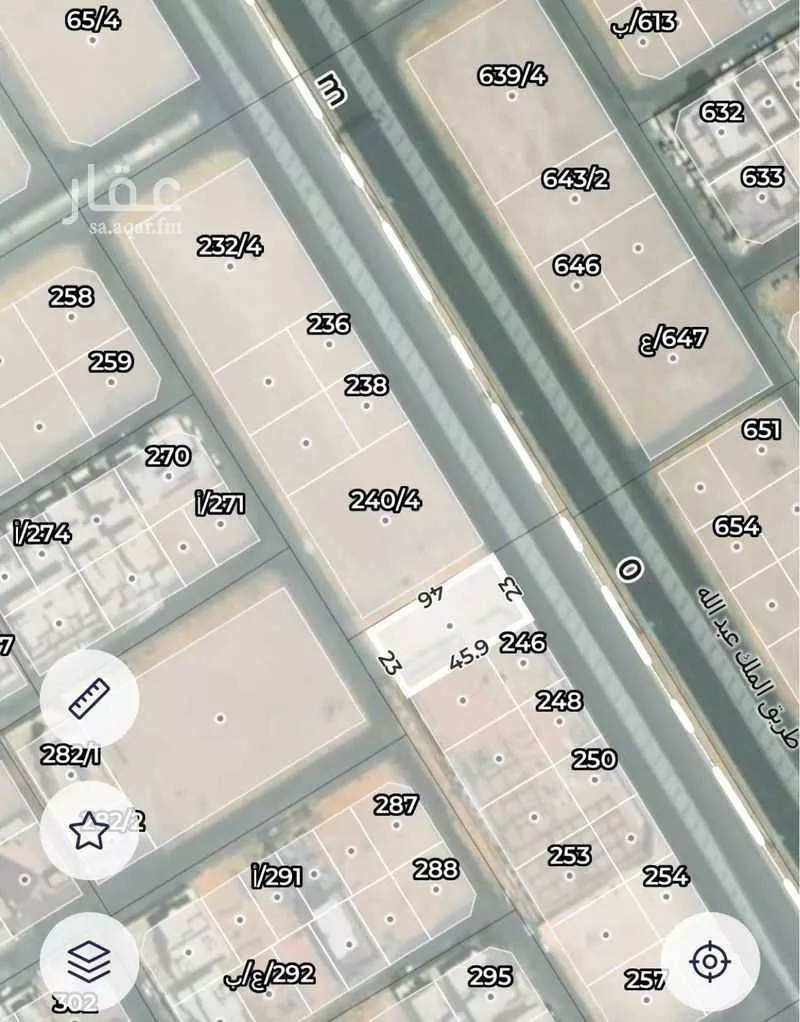Image resolution: width=800 pixels, height=1022 pixels.
Task: Open the map layers selector
Action: tap(88, 962)
